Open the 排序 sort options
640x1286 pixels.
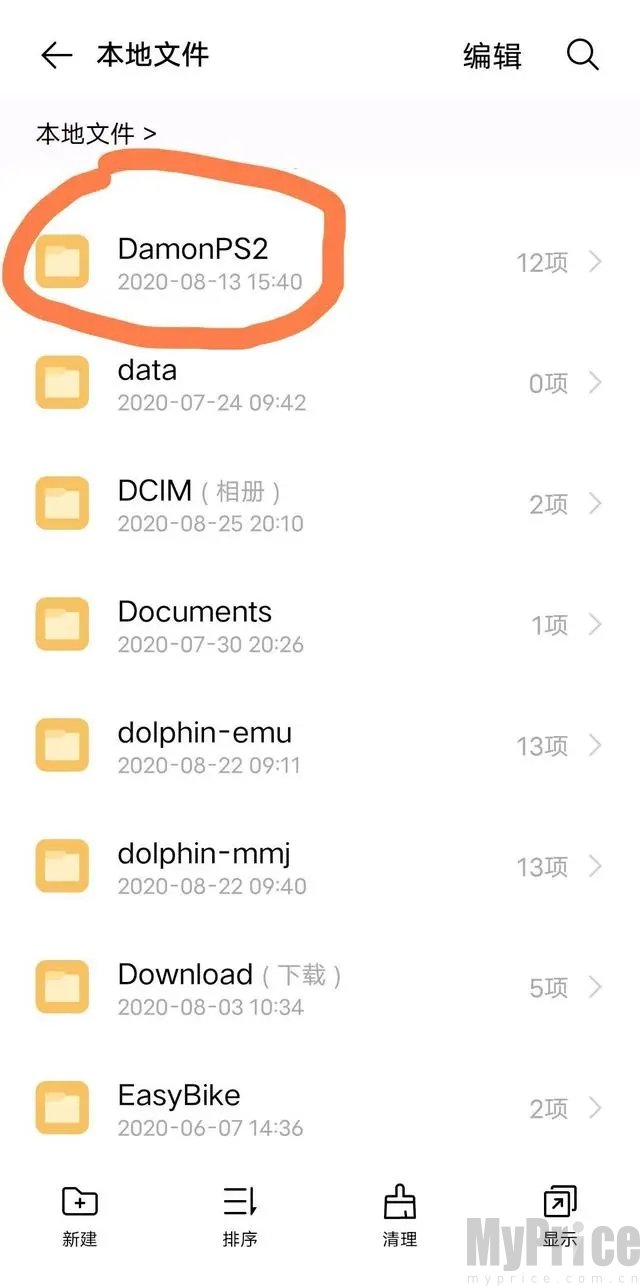(x=240, y=1216)
